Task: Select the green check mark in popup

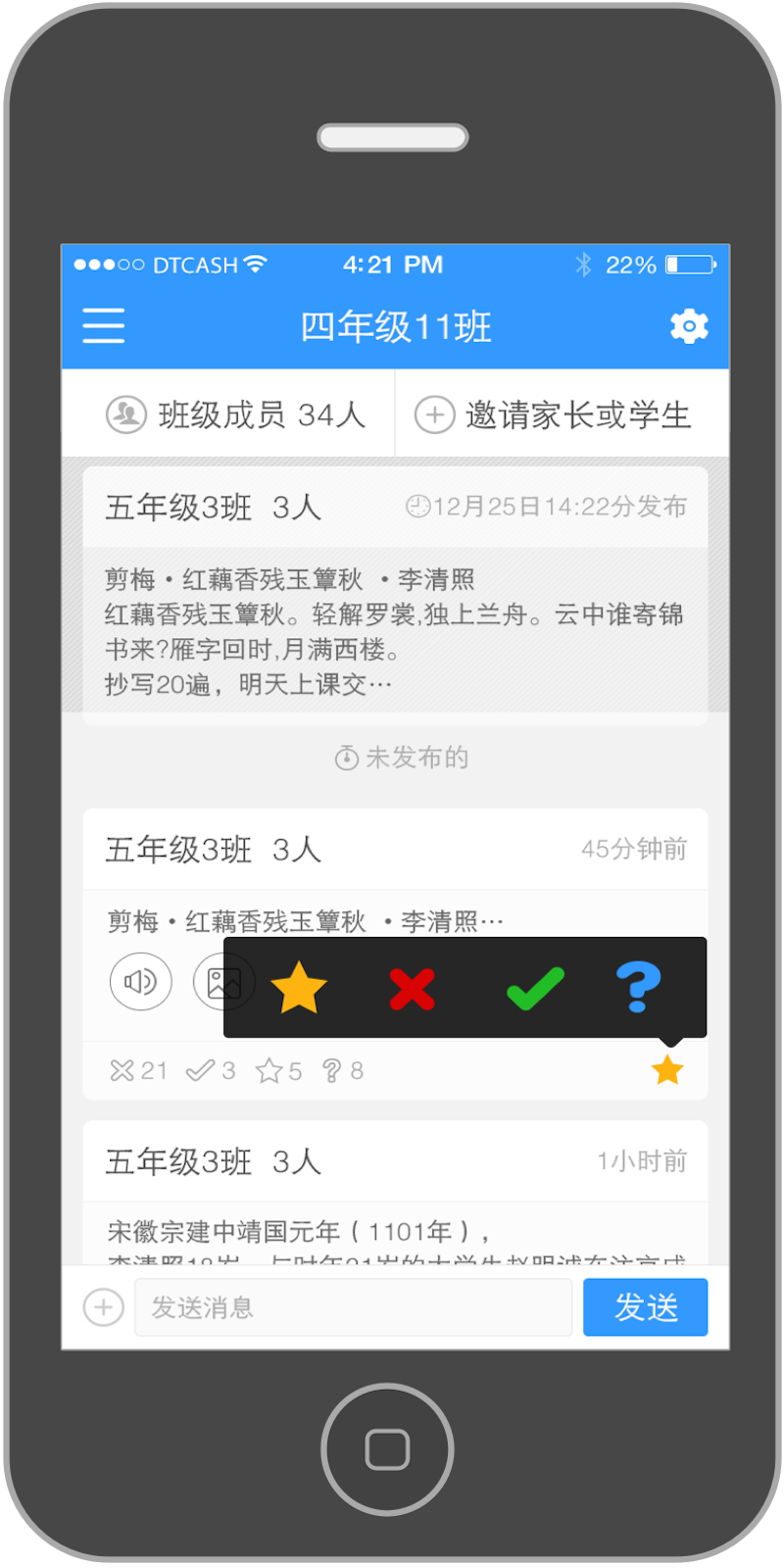Action: coord(535,988)
